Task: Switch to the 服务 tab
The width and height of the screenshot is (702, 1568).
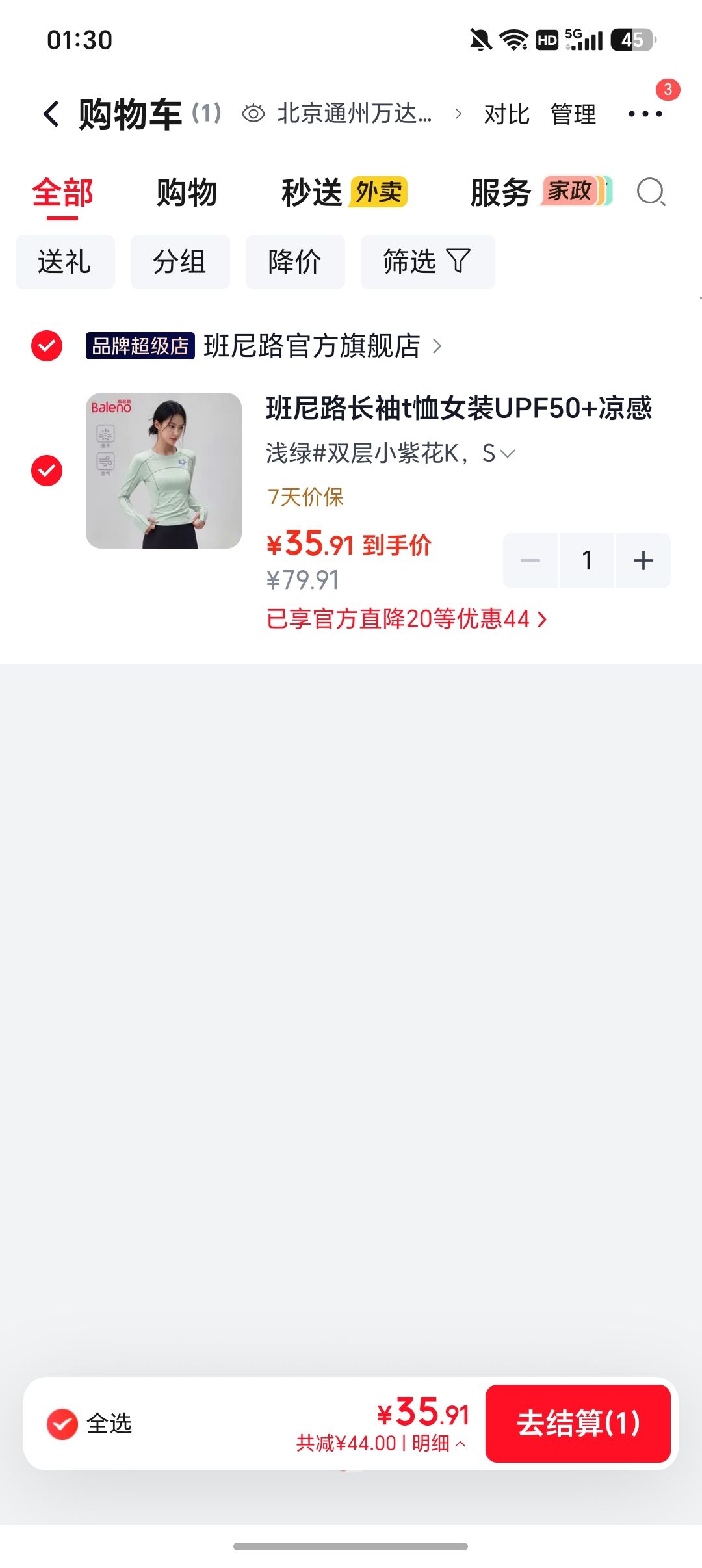Action: (x=541, y=192)
